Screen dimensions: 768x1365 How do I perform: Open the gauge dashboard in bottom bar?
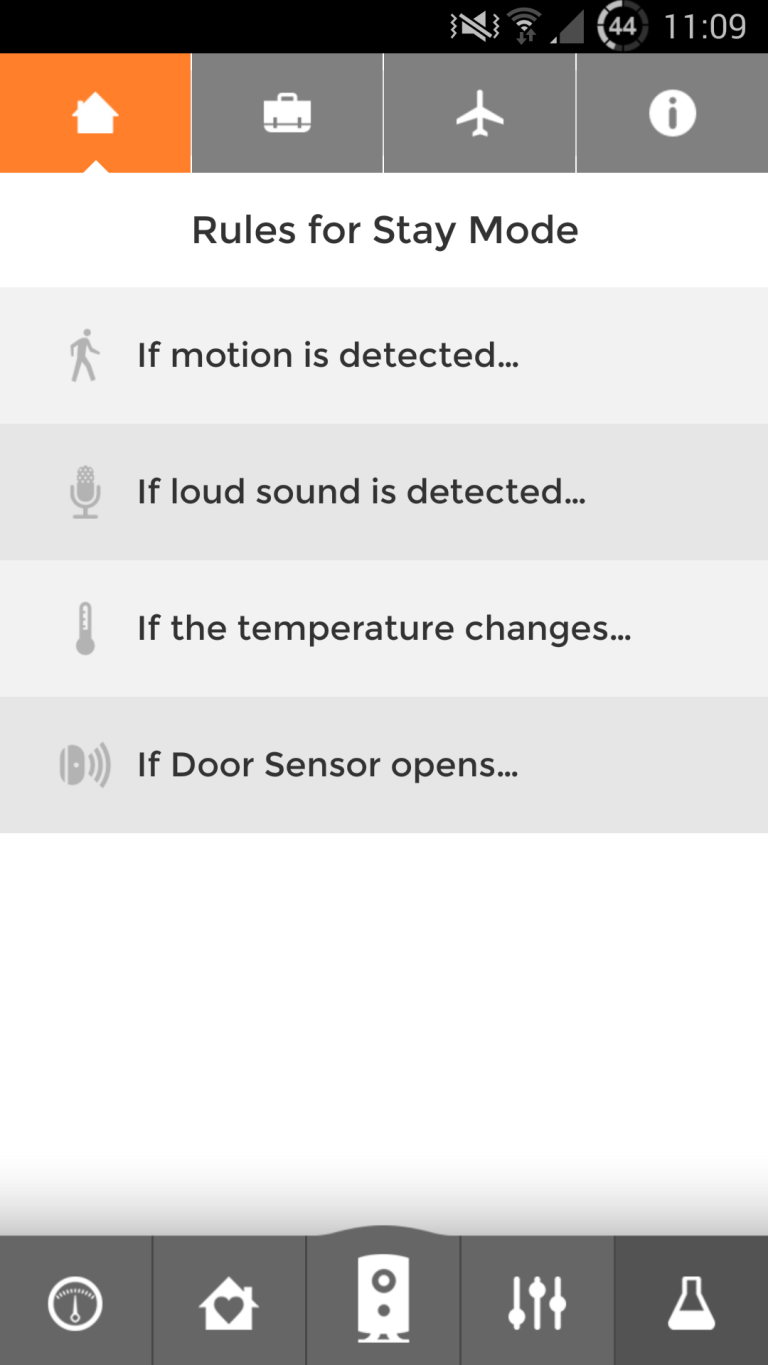point(76,1304)
